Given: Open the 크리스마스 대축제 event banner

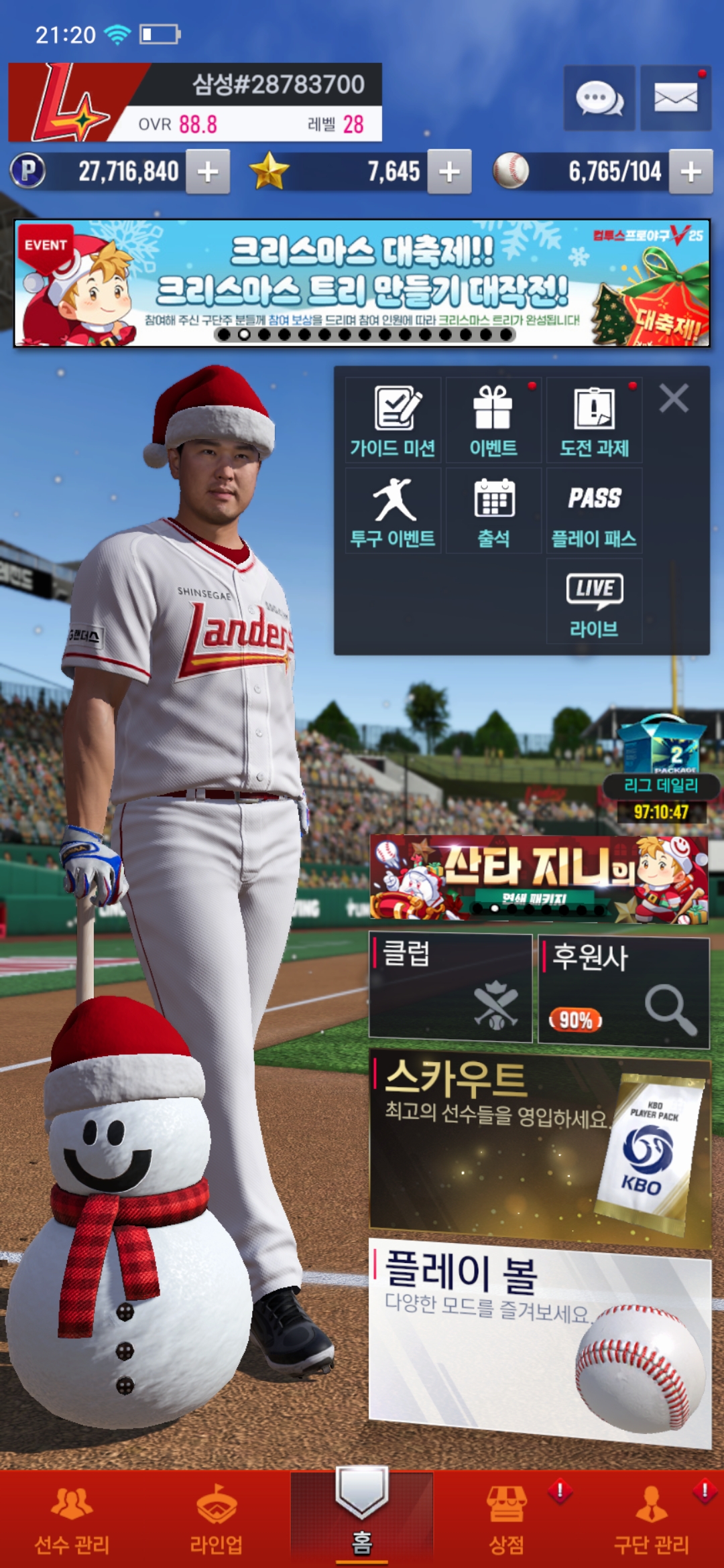Looking at the screenshot, I should 362,283.
